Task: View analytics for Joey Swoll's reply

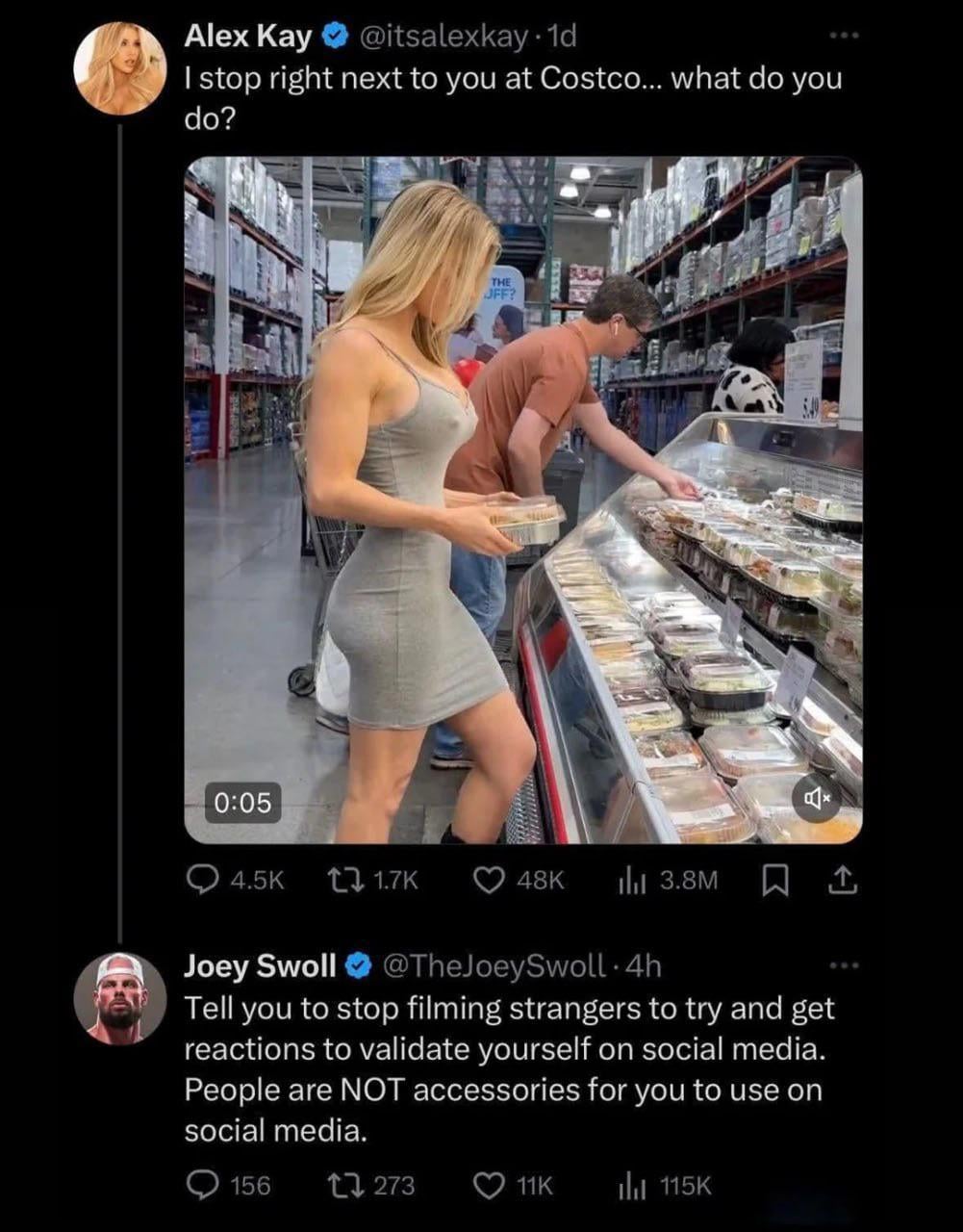Action: coord(627,1186)
